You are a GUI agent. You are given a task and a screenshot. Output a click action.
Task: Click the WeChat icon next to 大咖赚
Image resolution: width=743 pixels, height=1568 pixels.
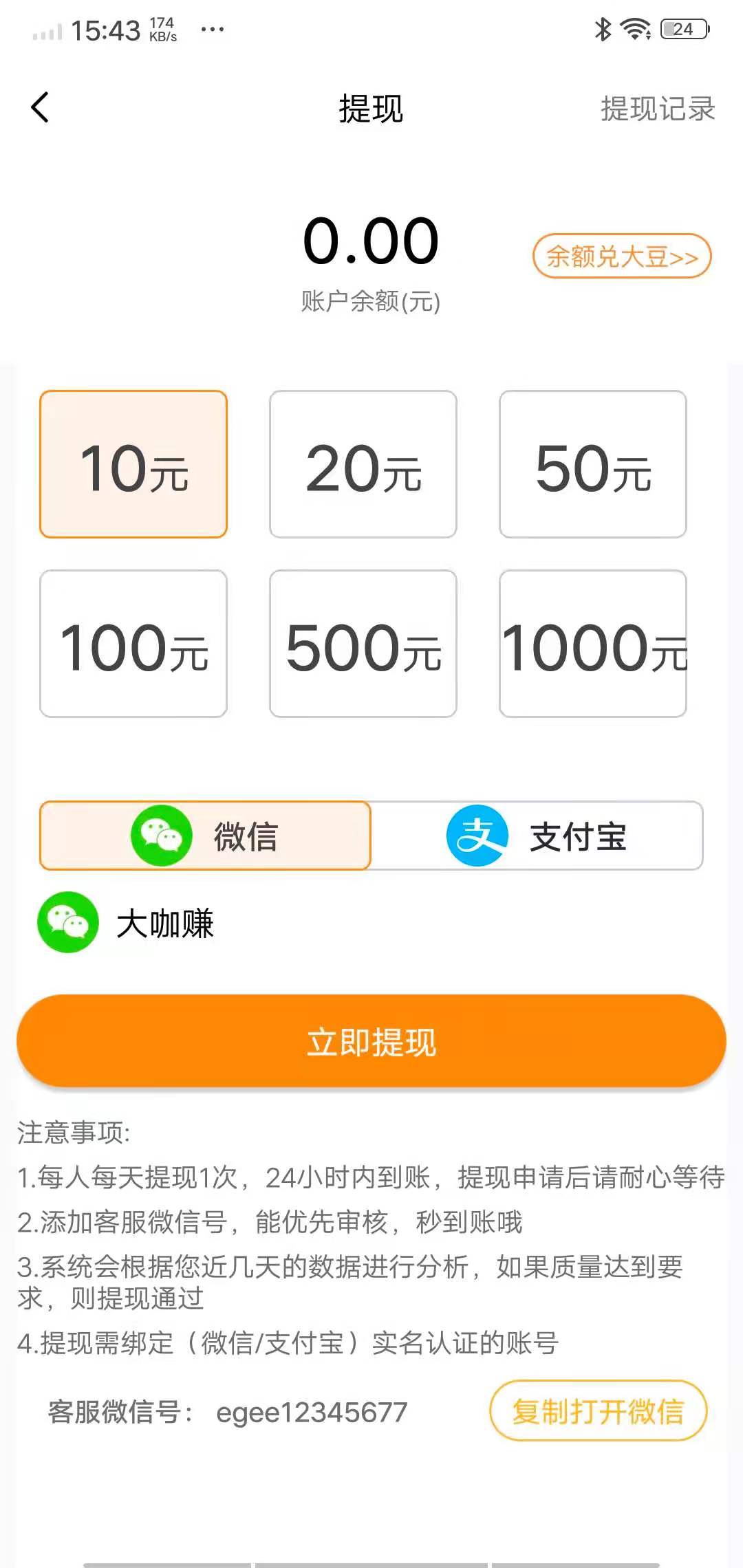pos(68,924)
